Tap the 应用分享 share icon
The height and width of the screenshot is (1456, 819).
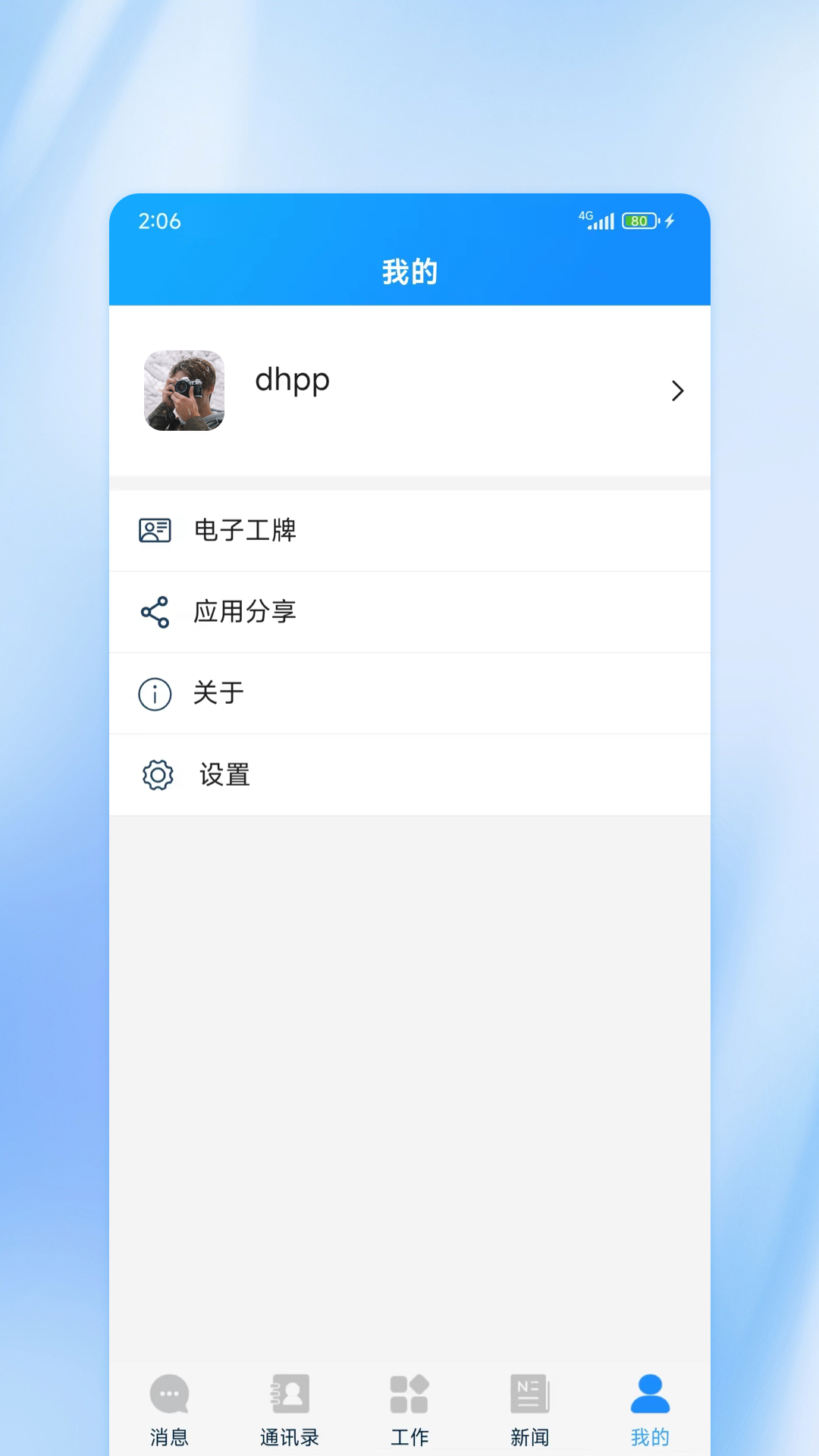[x=154, y=611]
